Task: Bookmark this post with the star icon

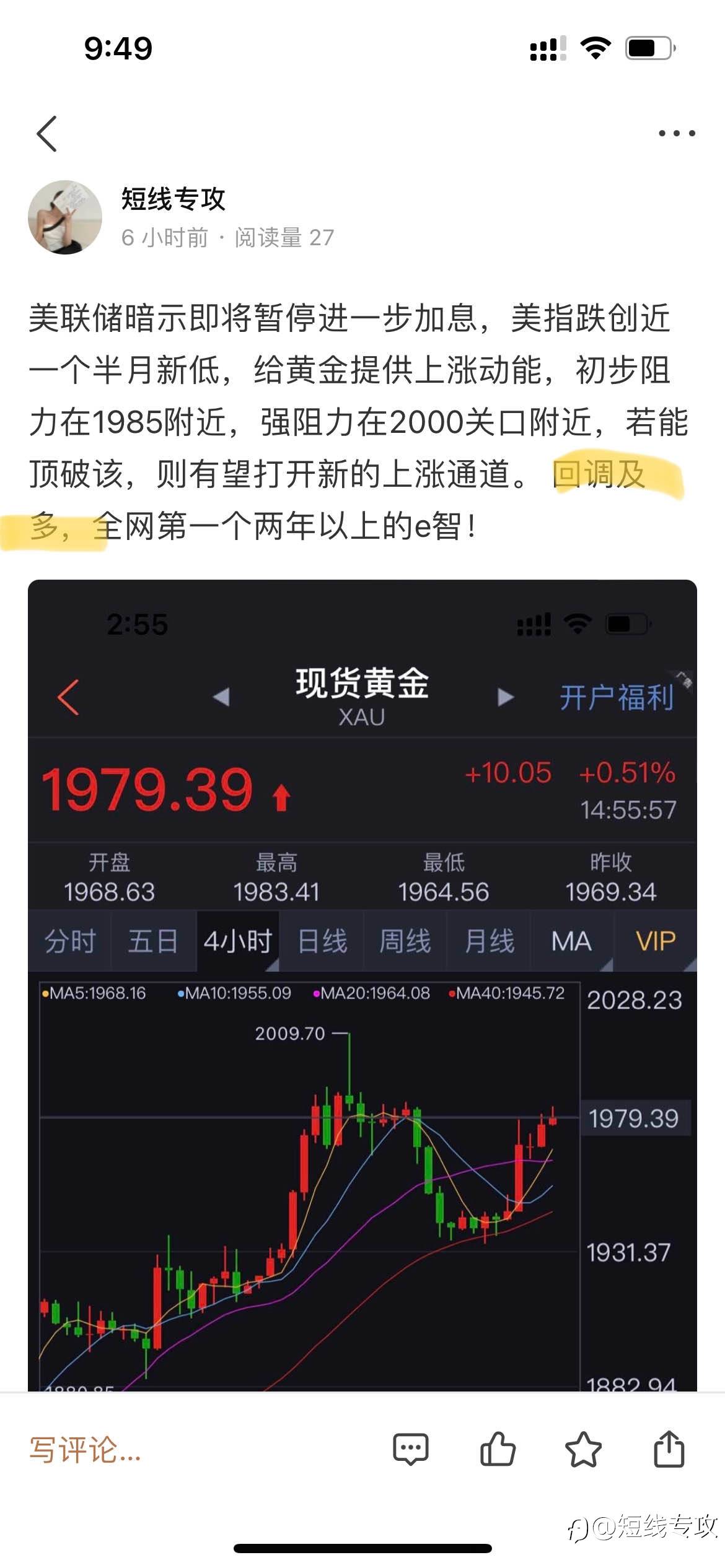Action: click(583, 1449)
